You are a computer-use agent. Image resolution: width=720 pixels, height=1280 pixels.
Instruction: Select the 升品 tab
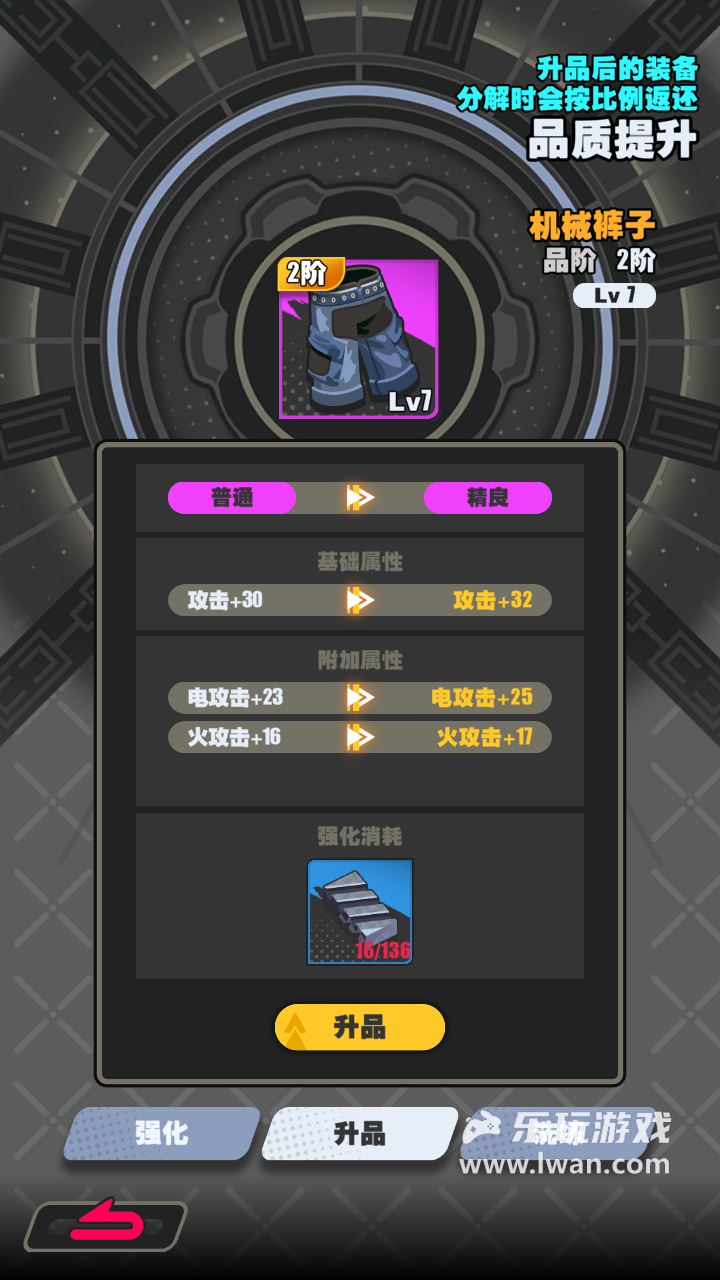tap(359, 1133)
